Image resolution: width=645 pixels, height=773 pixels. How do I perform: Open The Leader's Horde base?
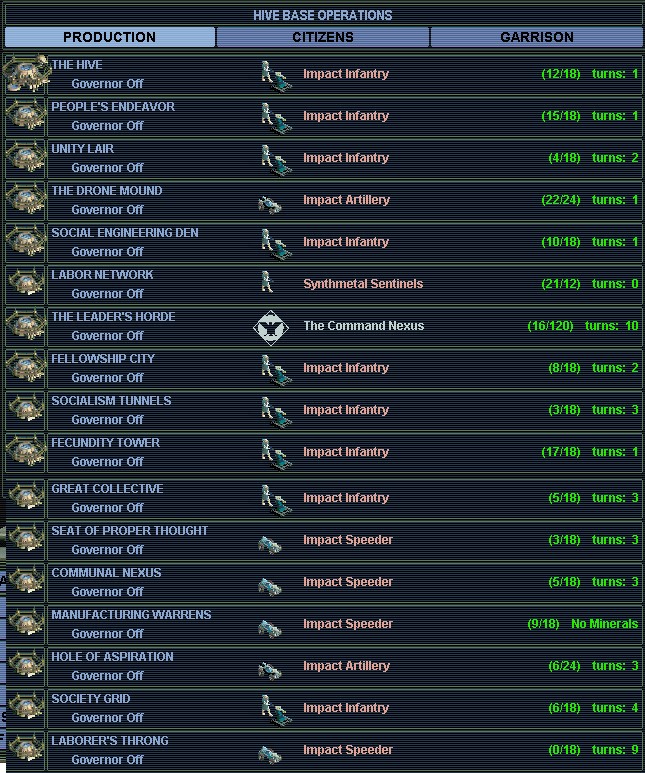tap(113, 317)
